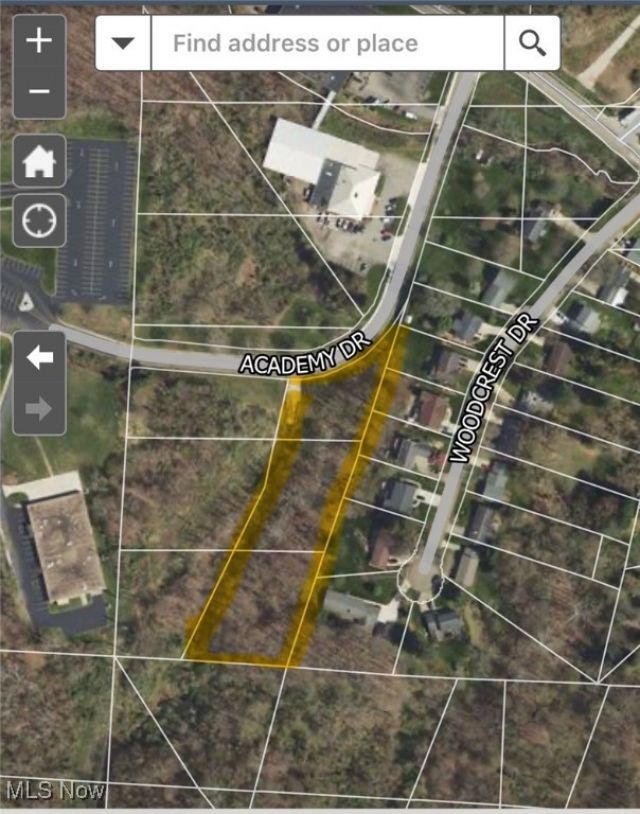Go back to previous map extent
Image resolution: width=640 pixels, height=814 pixels.
click(39, 357)
